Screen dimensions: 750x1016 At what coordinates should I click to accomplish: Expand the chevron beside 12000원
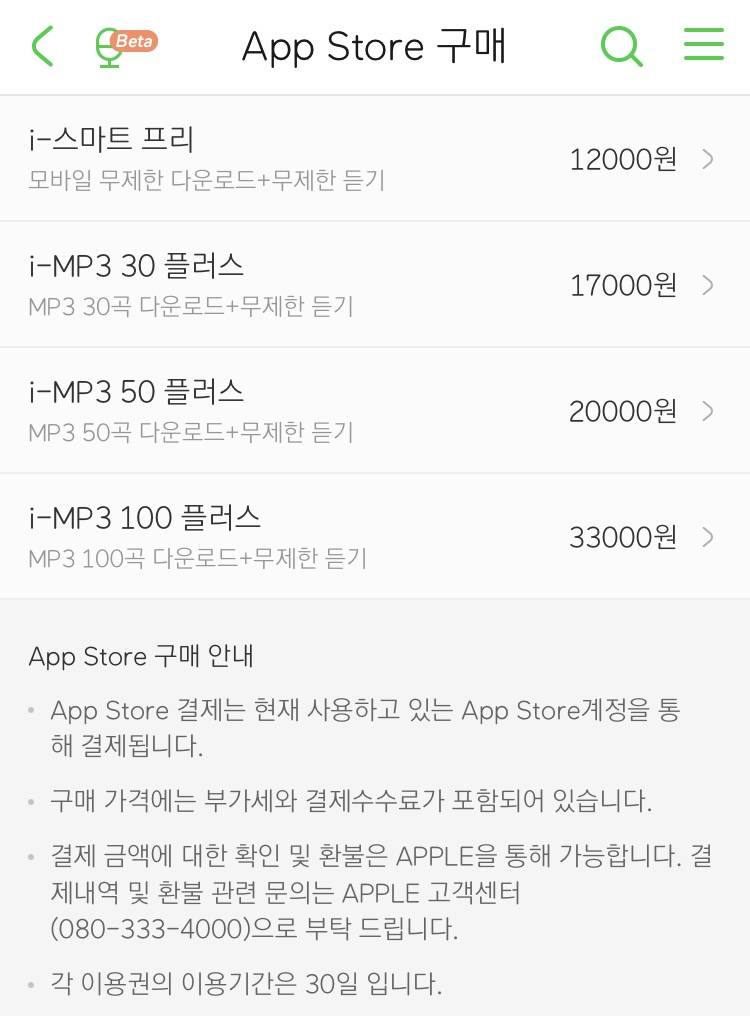(x=709, y=159)
